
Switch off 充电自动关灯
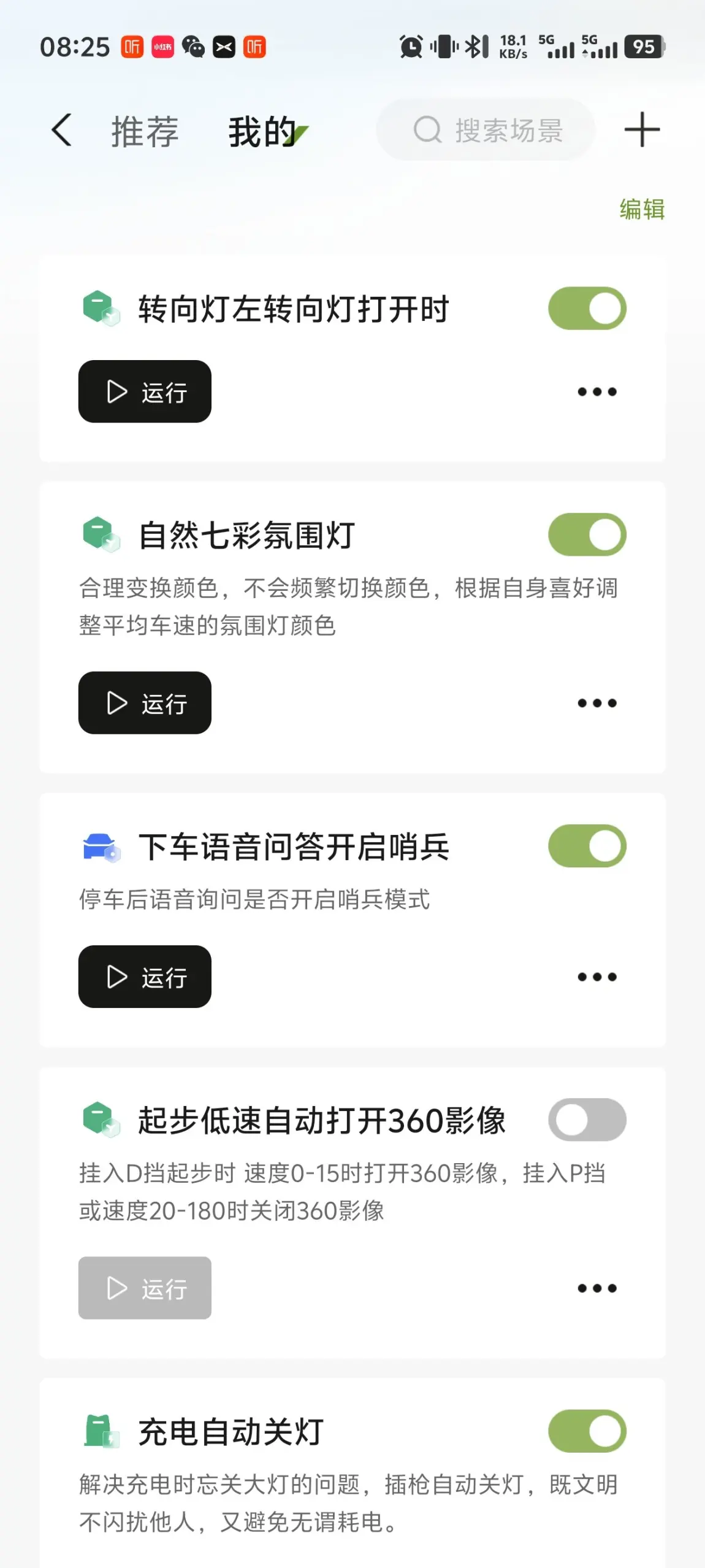point(587,1431)
